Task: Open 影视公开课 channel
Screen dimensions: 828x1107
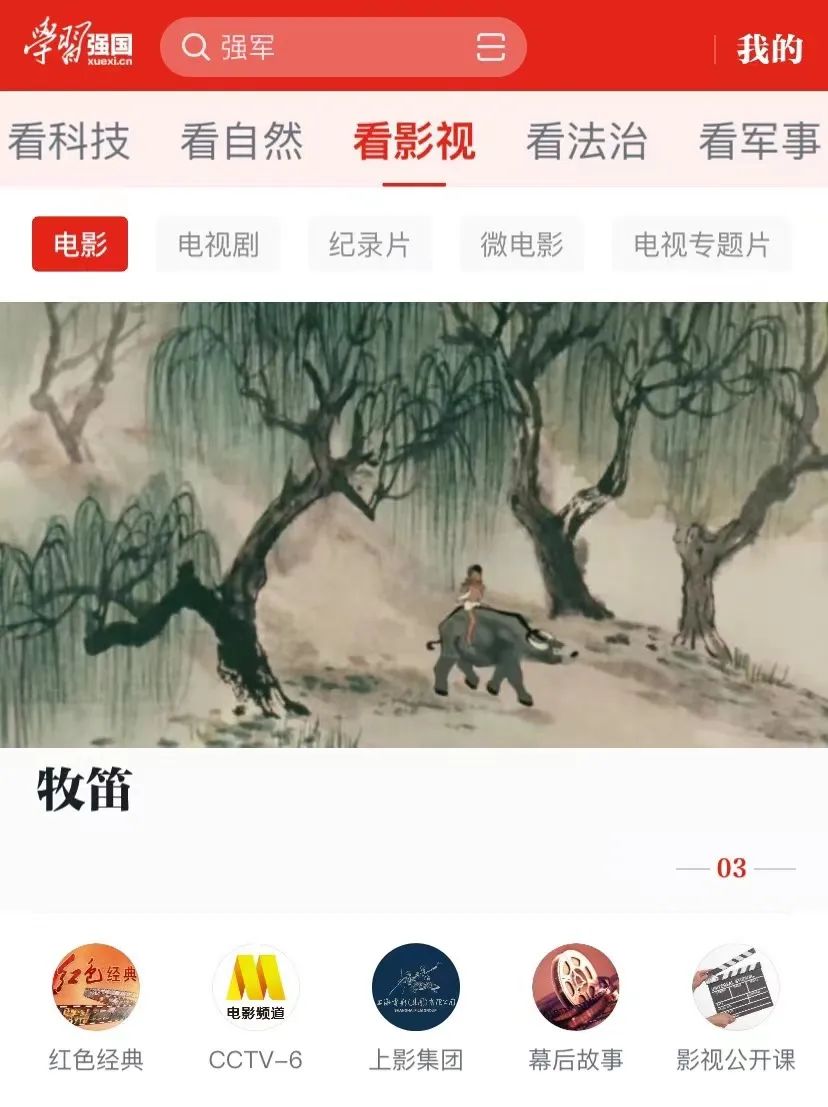Action: (736, 987)
